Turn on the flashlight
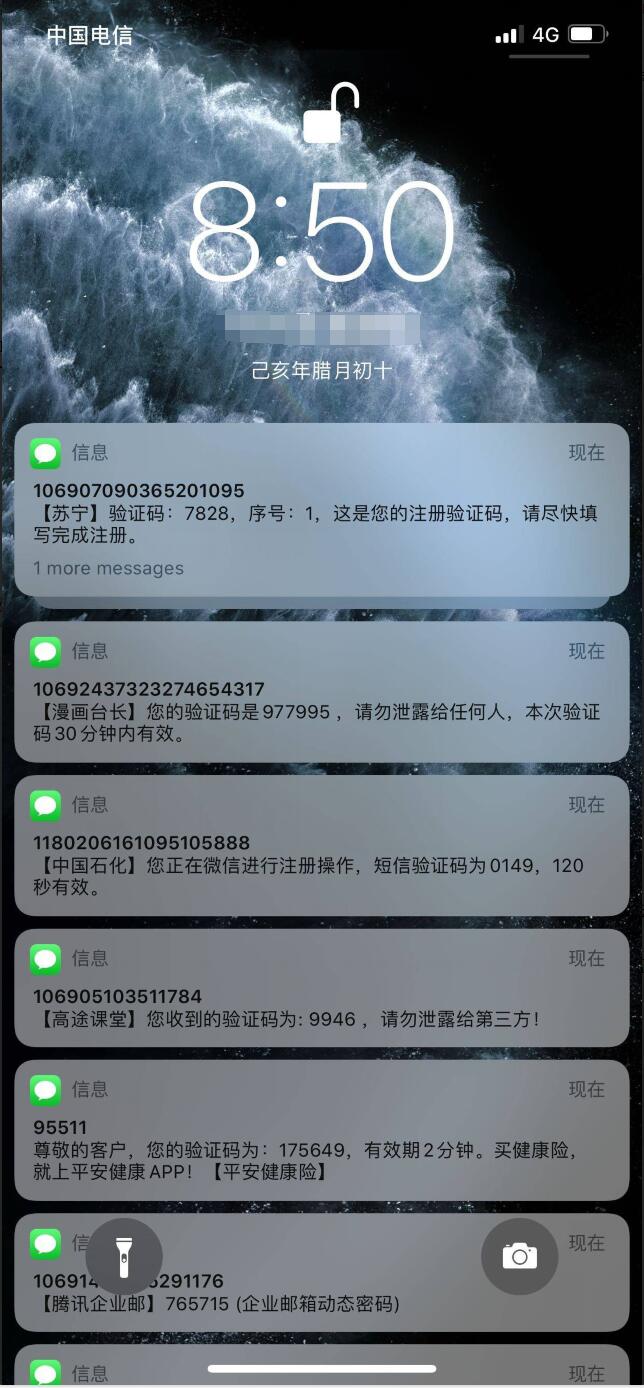644x1388 pixels. pyautogui.click(x=124, y=1256)
